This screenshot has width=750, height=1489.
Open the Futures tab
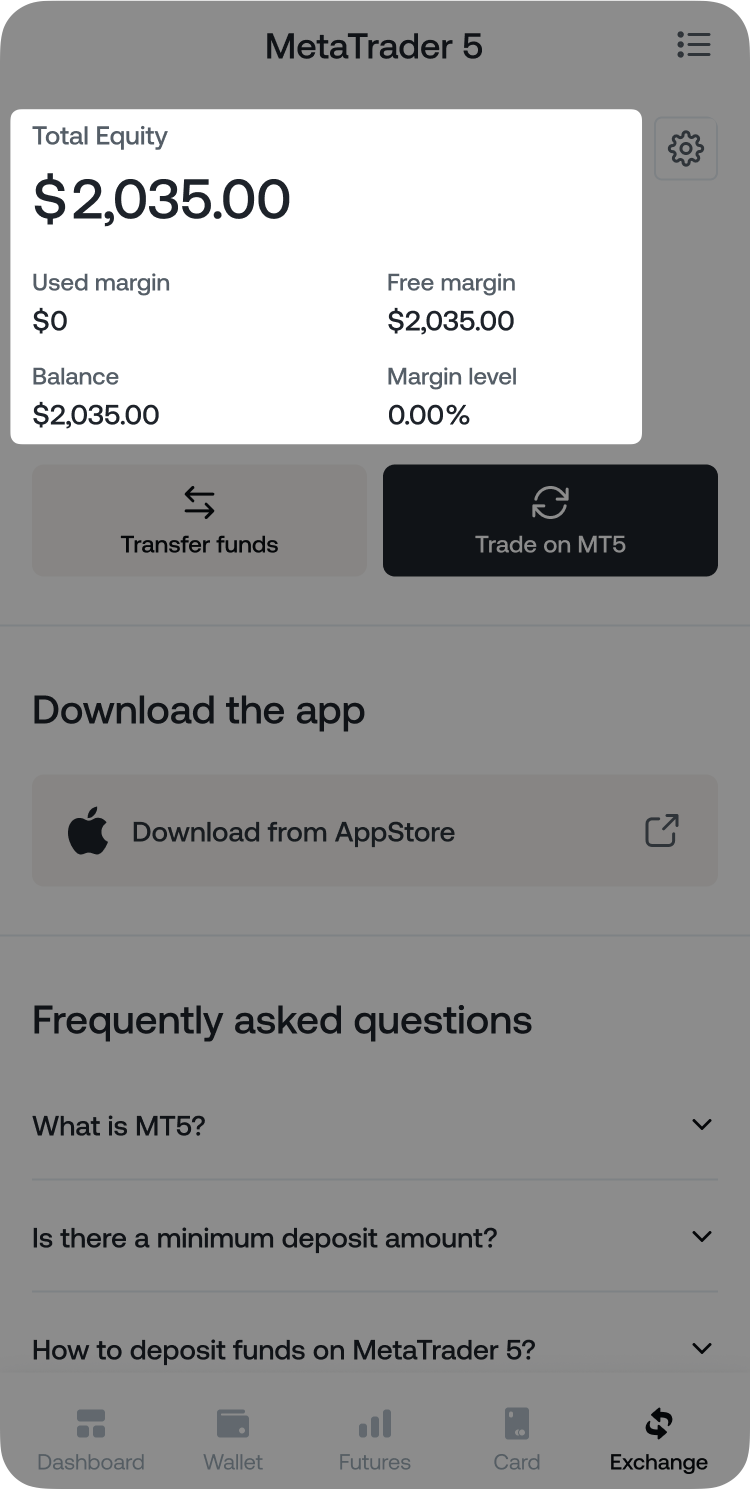coord(375,1438)
